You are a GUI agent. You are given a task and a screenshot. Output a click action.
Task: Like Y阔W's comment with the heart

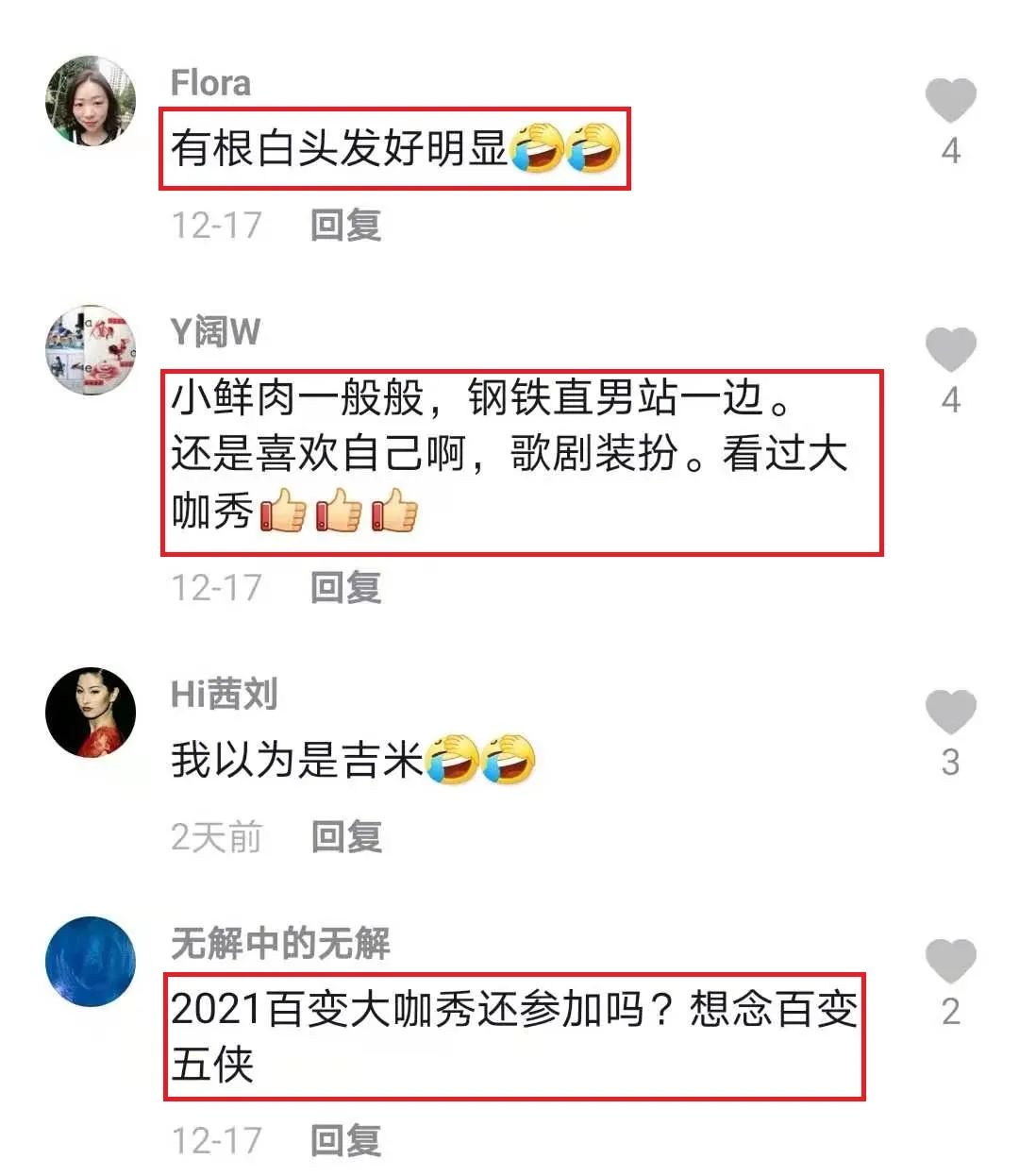tap(949, 350)
